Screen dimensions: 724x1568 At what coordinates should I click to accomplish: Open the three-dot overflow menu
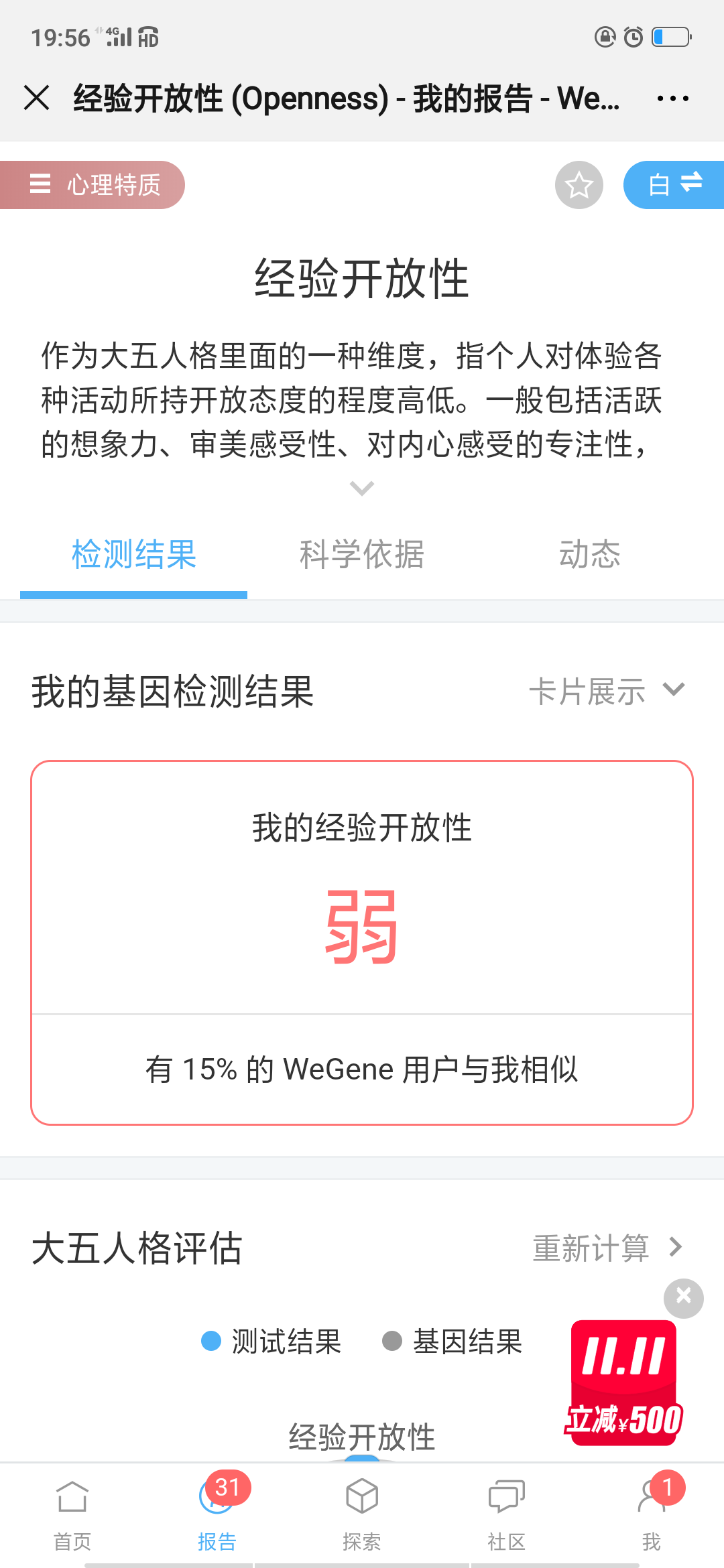(x=672, y=99)
